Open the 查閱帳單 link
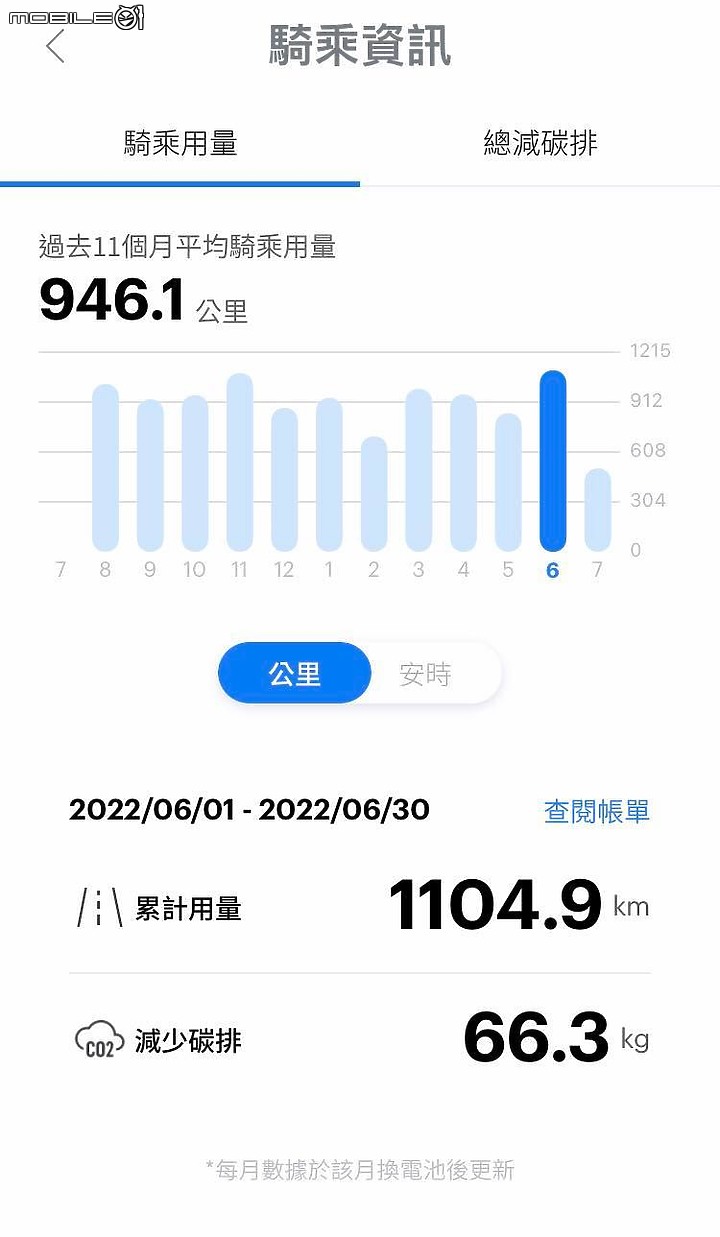 (597, 811)
